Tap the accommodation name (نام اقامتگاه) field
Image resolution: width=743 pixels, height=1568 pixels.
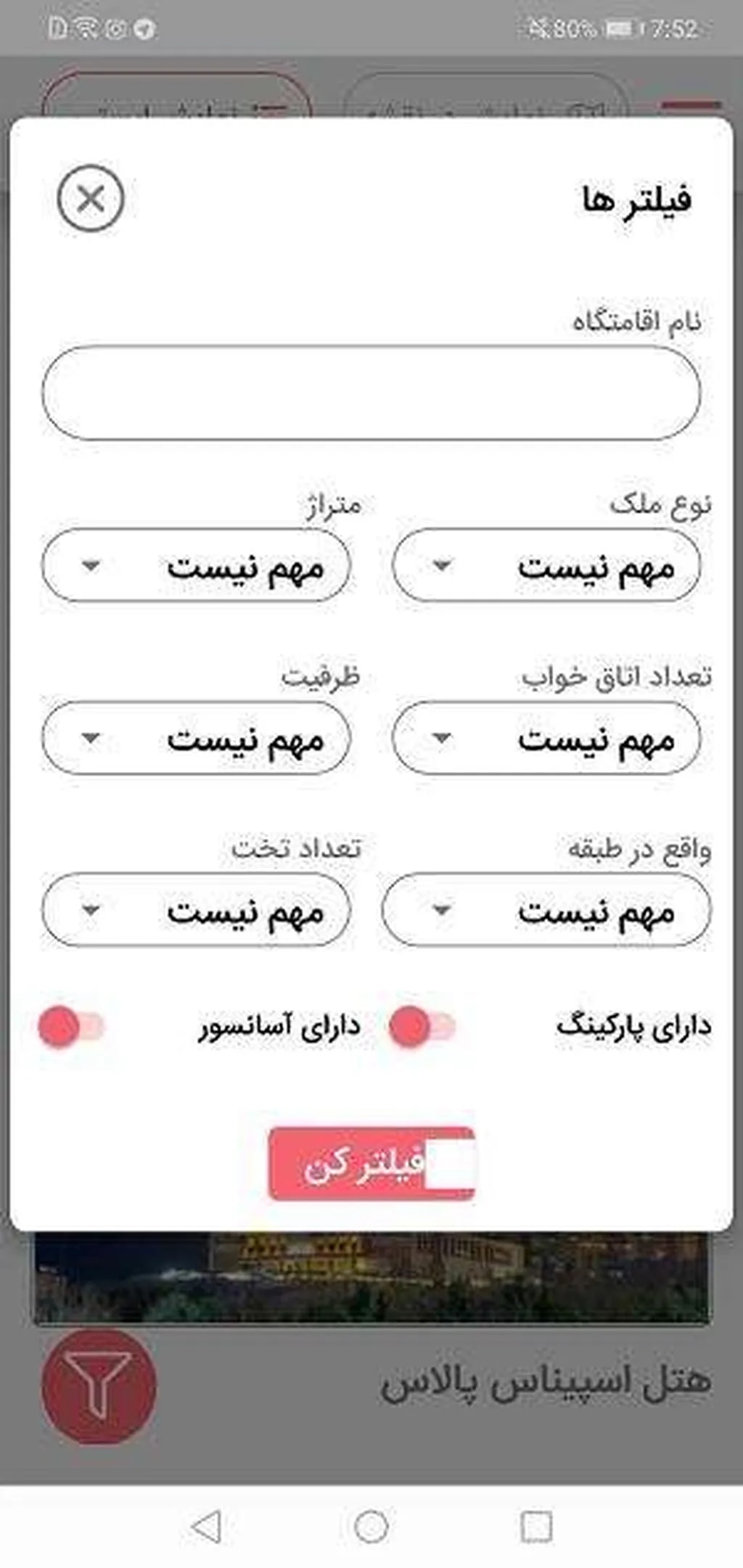click(x=371, y=393)
